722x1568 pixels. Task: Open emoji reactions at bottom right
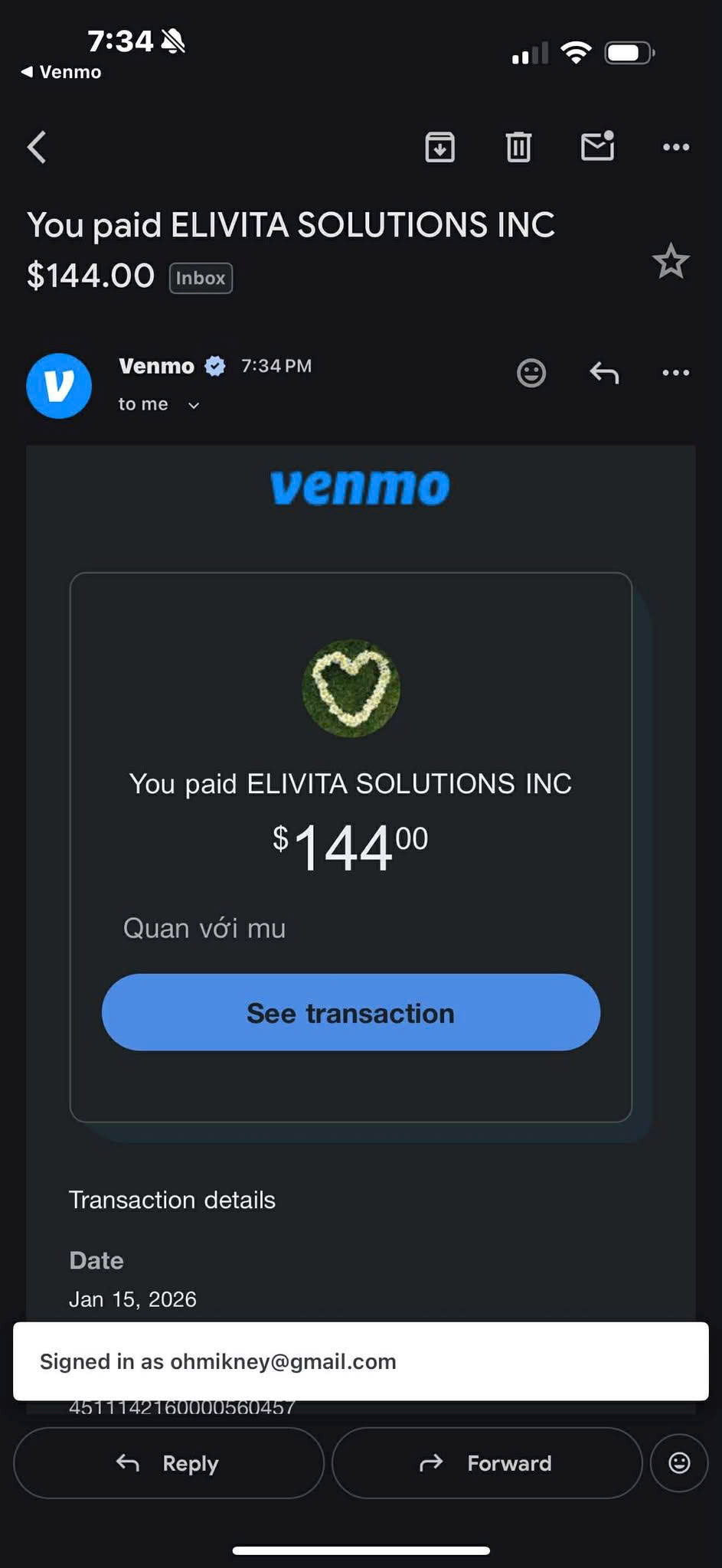[x=678, y=1463]
